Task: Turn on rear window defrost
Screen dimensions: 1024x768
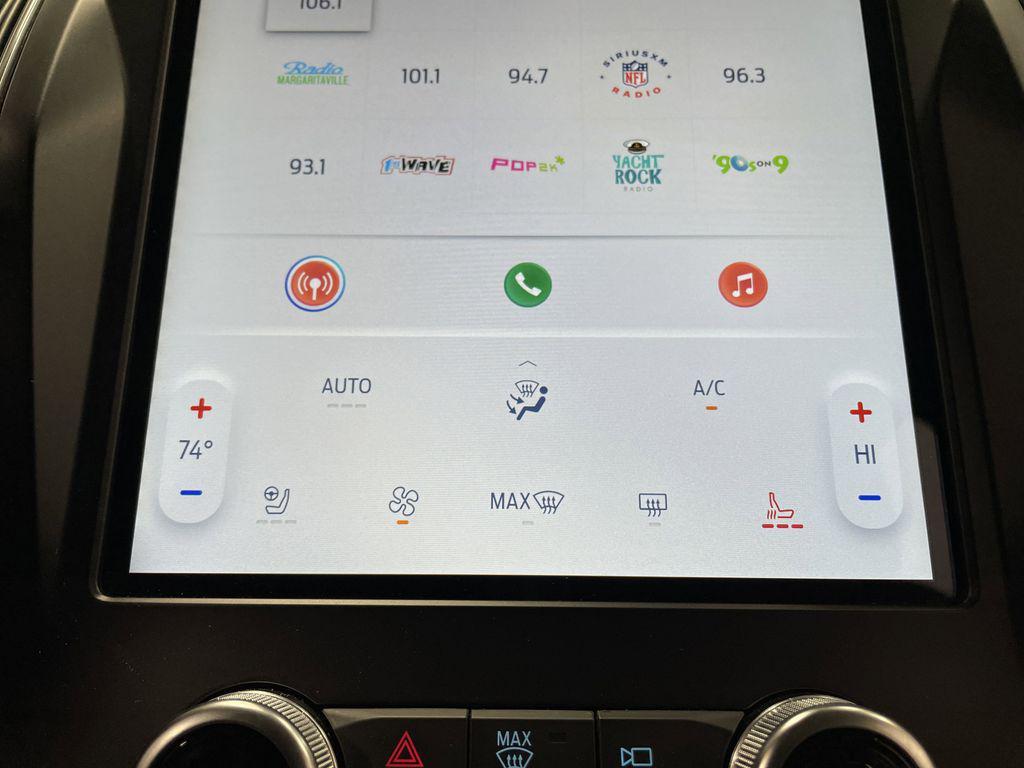Action: click(x=653, y=505)
